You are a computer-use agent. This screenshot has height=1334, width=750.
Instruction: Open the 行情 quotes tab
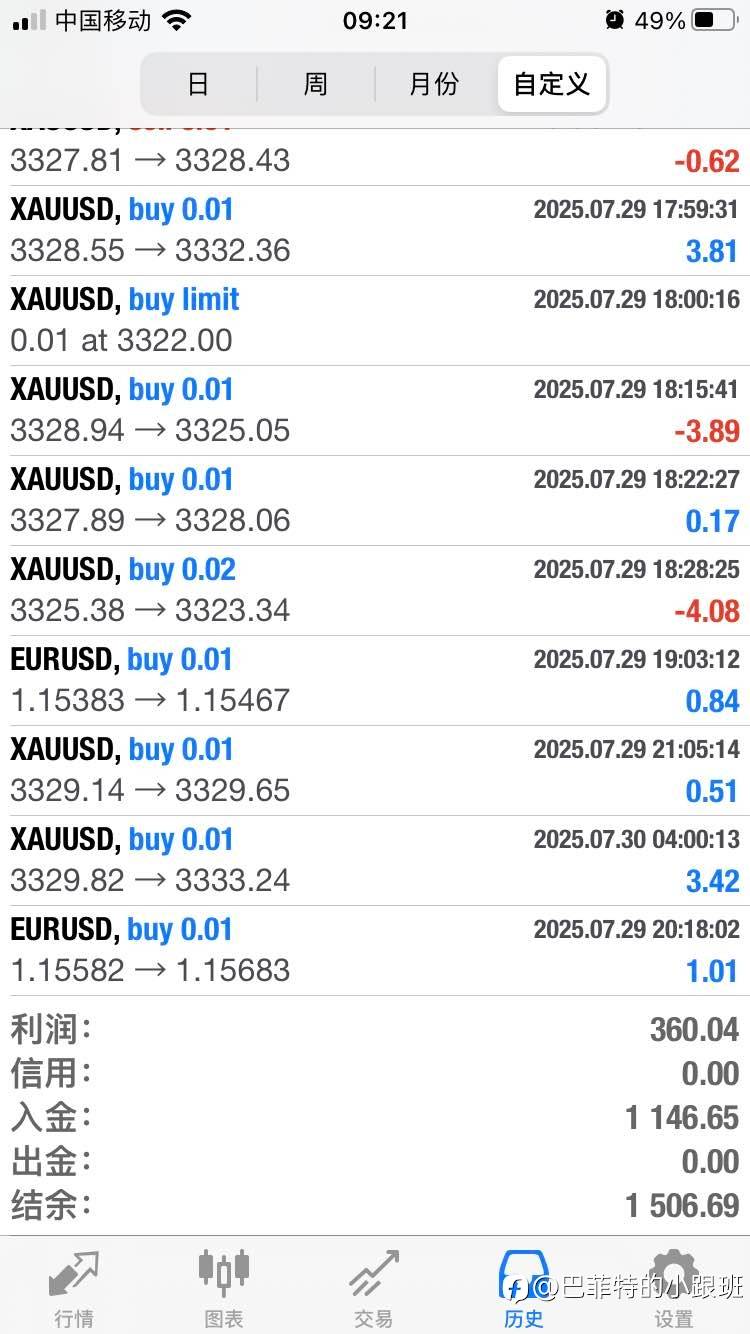coord(75,1288)
